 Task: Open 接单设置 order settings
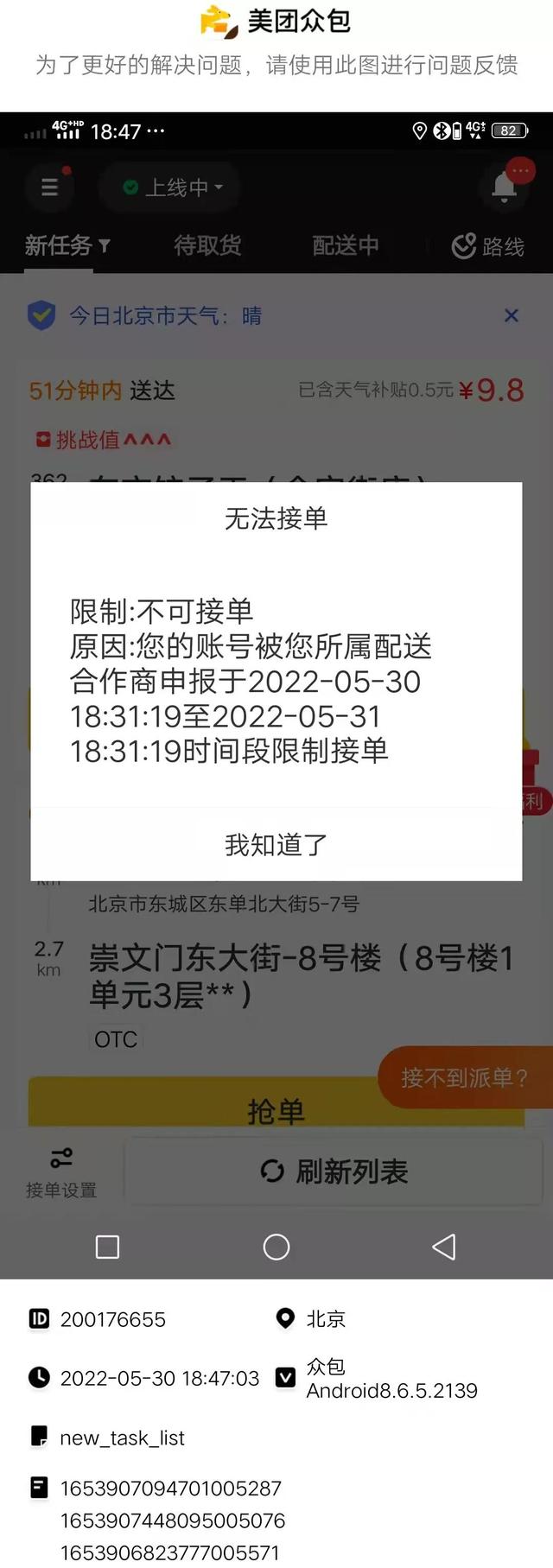[x=60, y=1172]
